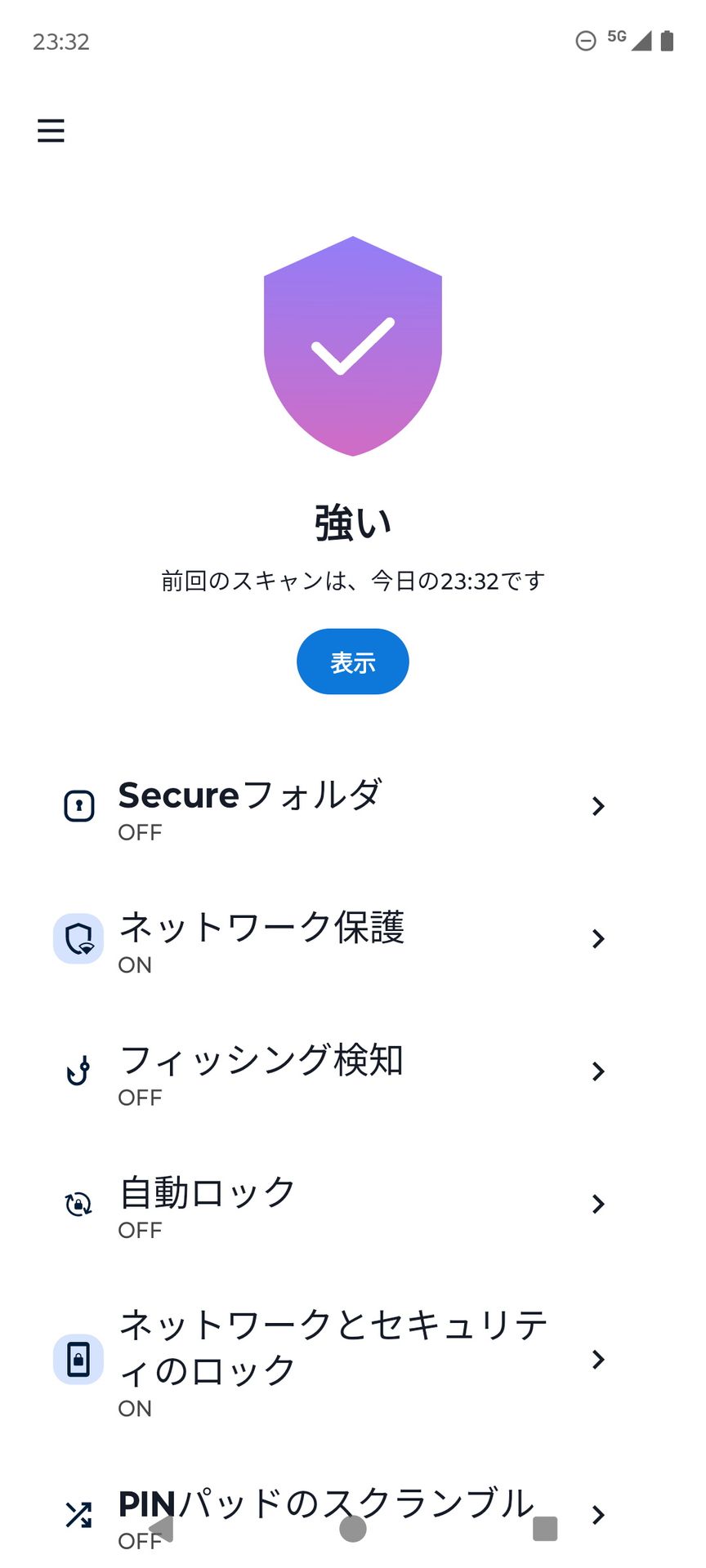Open the hamburger navigation menu

51,131
